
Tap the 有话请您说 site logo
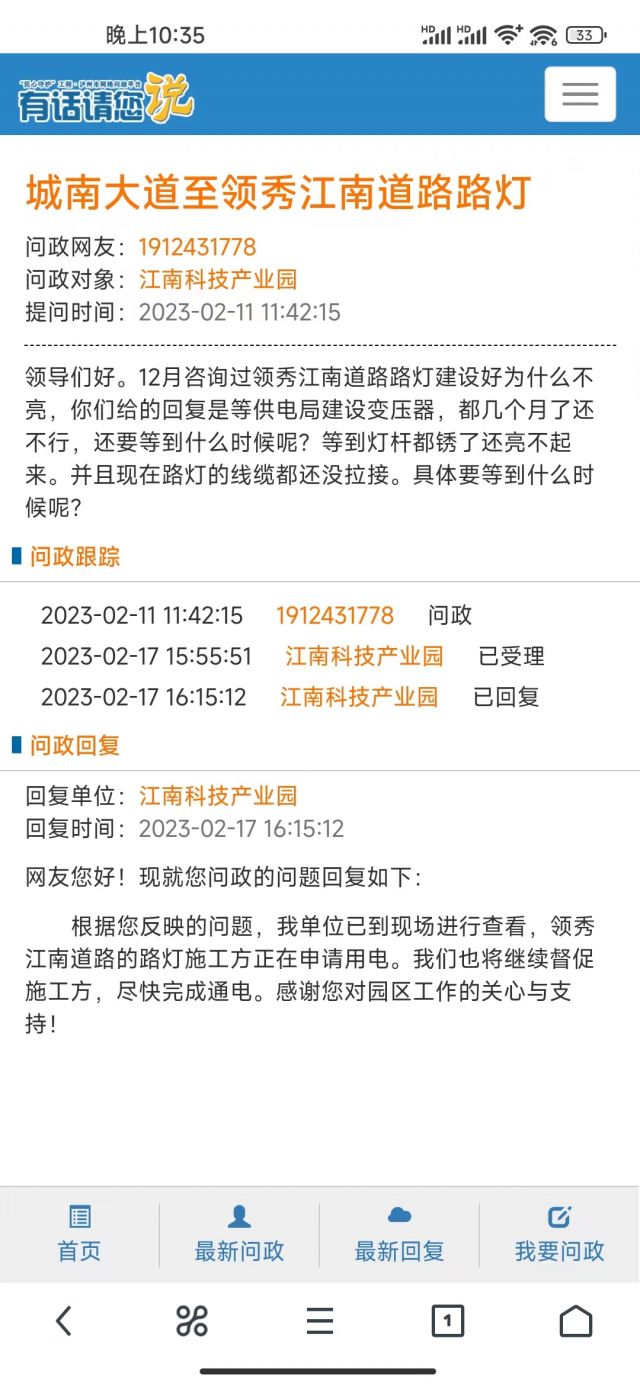(106, 98)
